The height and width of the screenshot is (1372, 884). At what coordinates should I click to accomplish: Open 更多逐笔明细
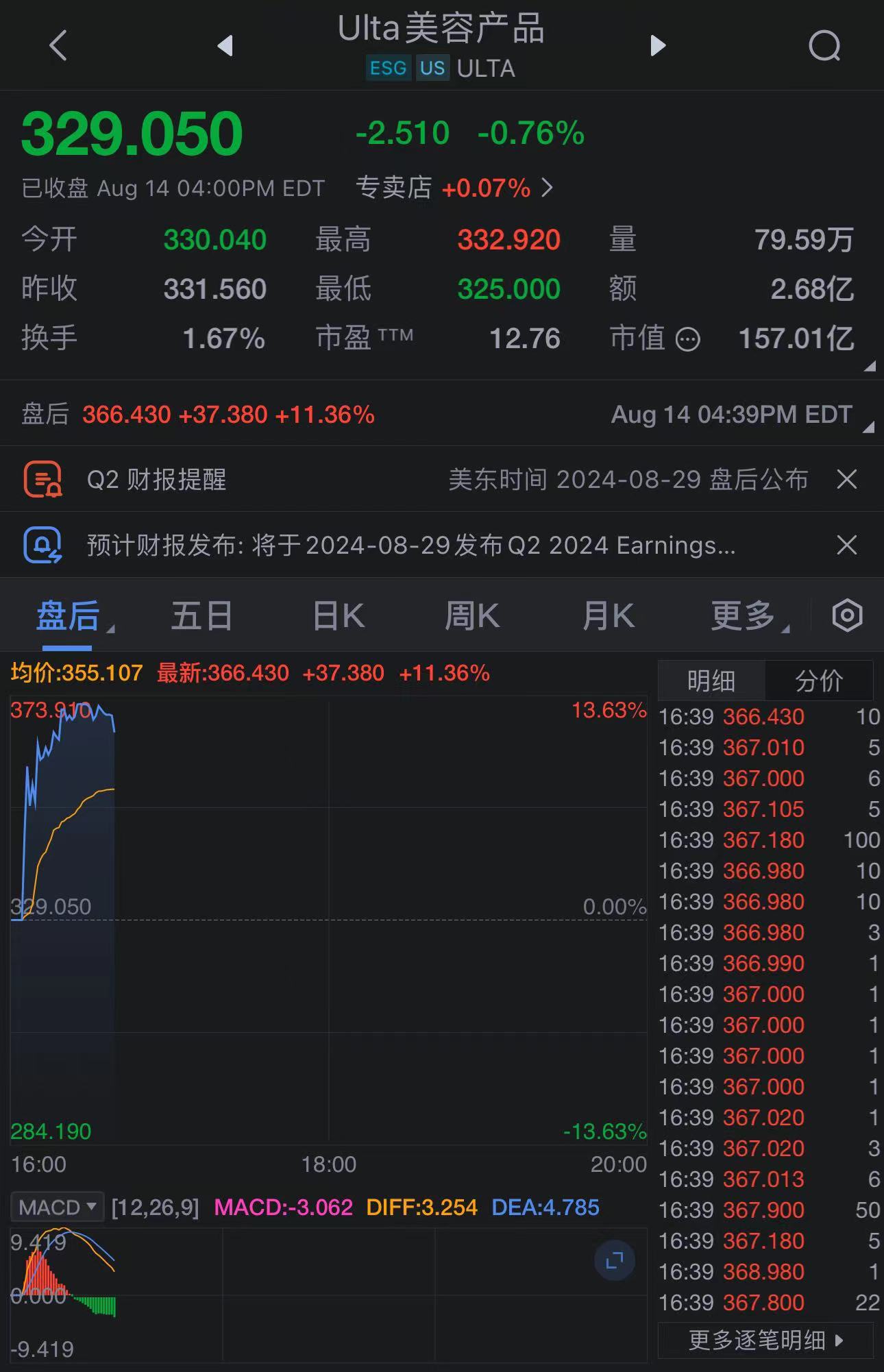[x=765, y=1340]
